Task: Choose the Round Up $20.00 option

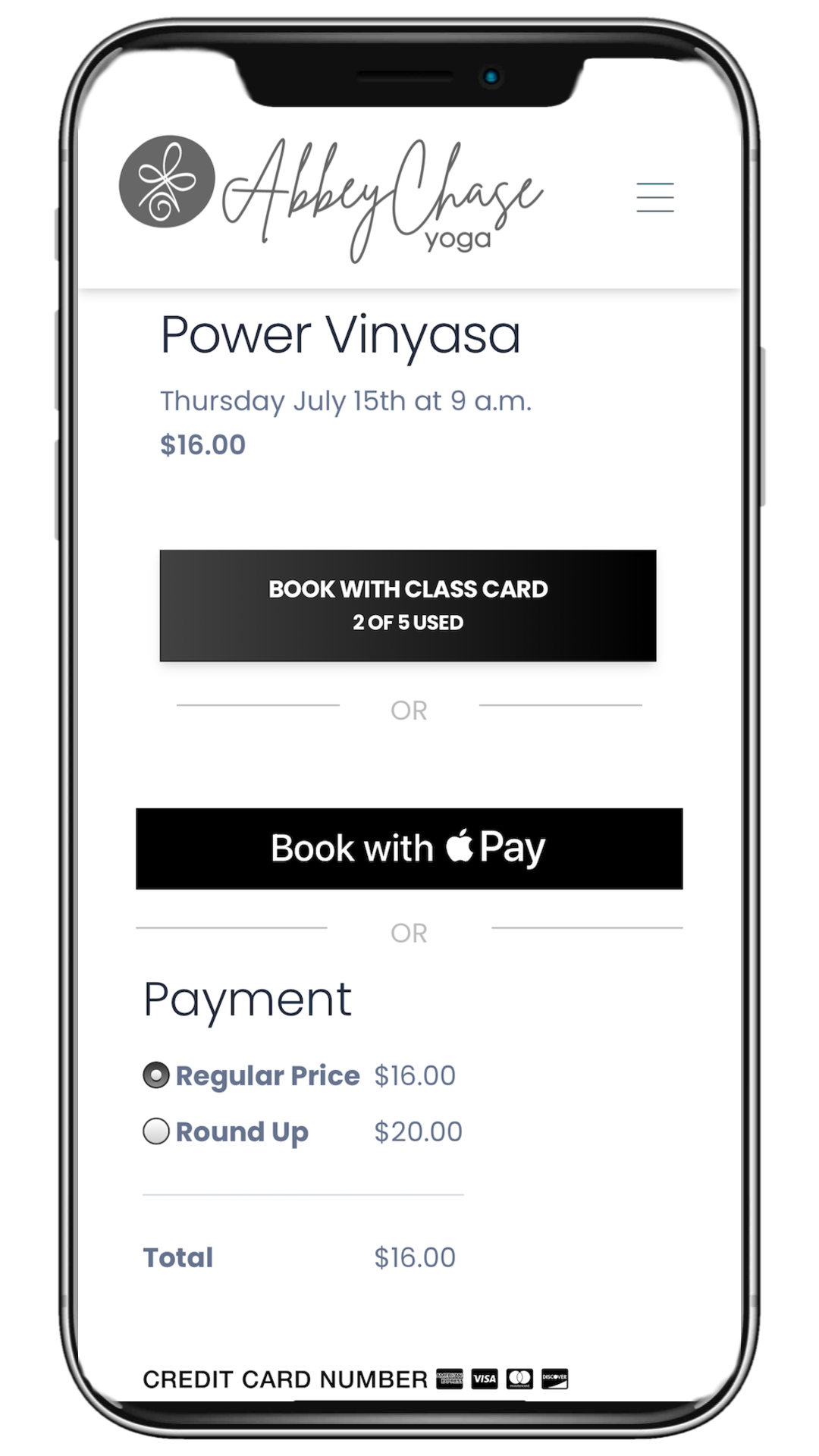Action: (156, 1131)
